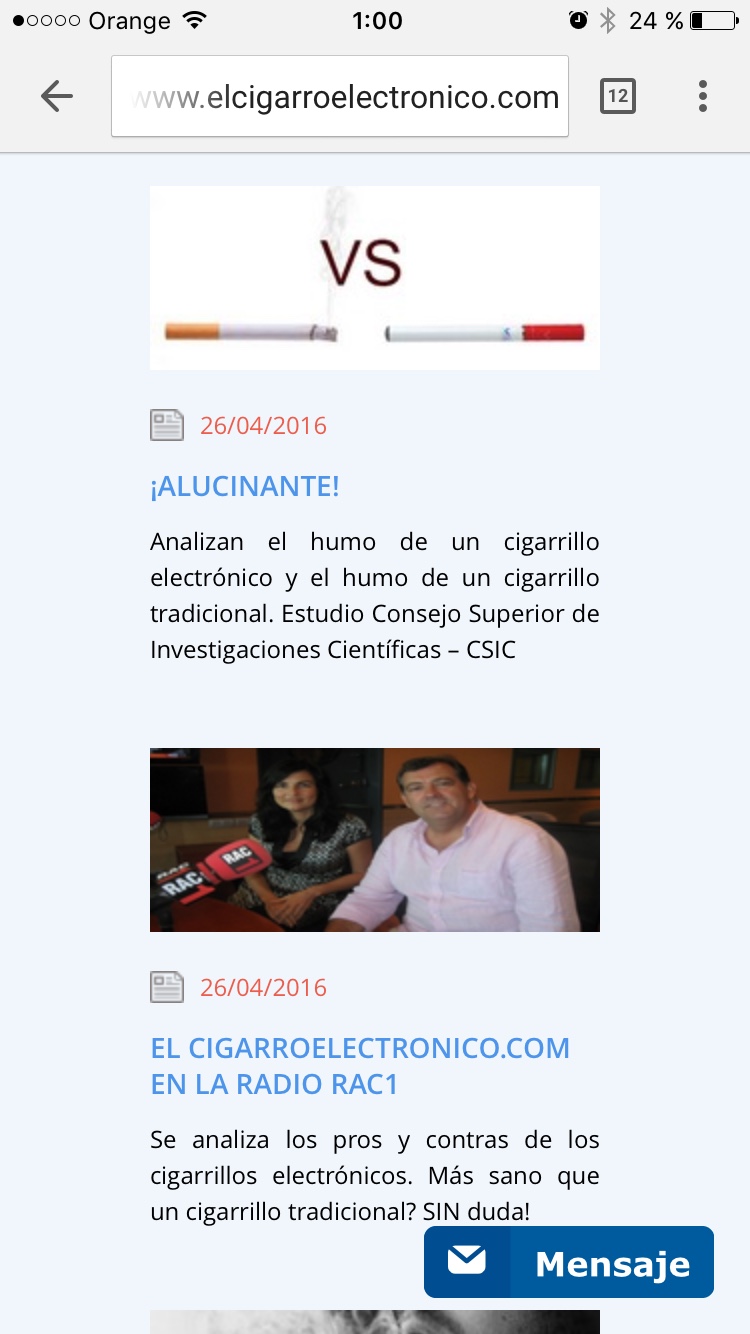The image size is (750, 1334).
Task: Open the browser overflow menu
Action: click(703, 96)
